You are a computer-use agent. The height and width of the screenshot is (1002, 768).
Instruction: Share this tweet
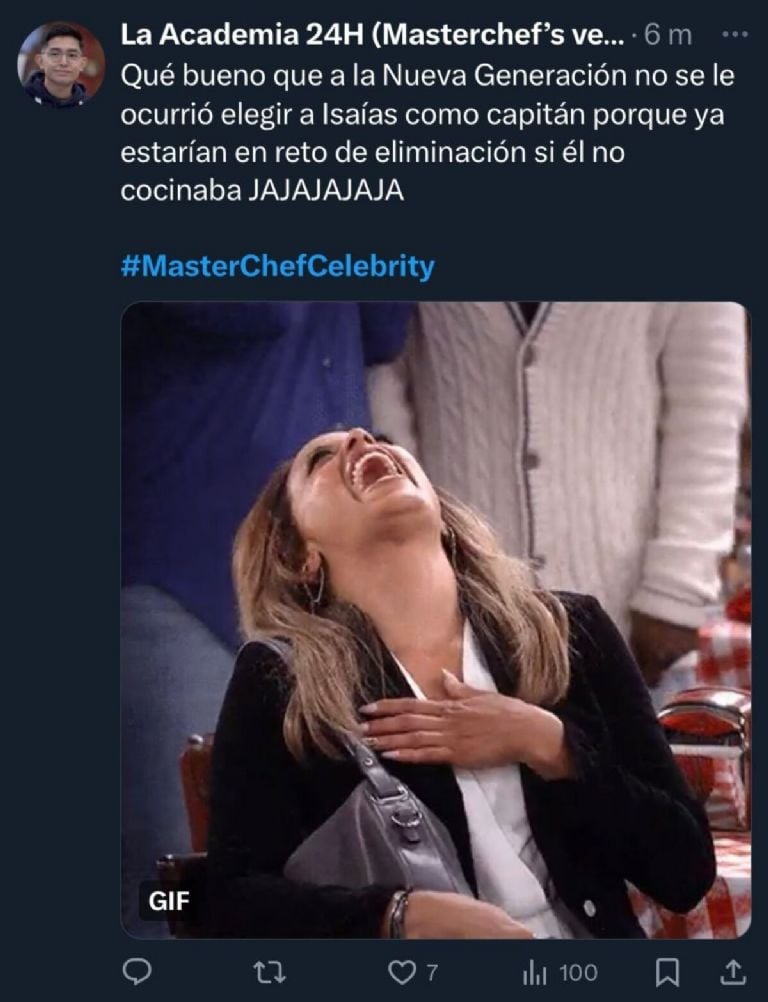732,971
